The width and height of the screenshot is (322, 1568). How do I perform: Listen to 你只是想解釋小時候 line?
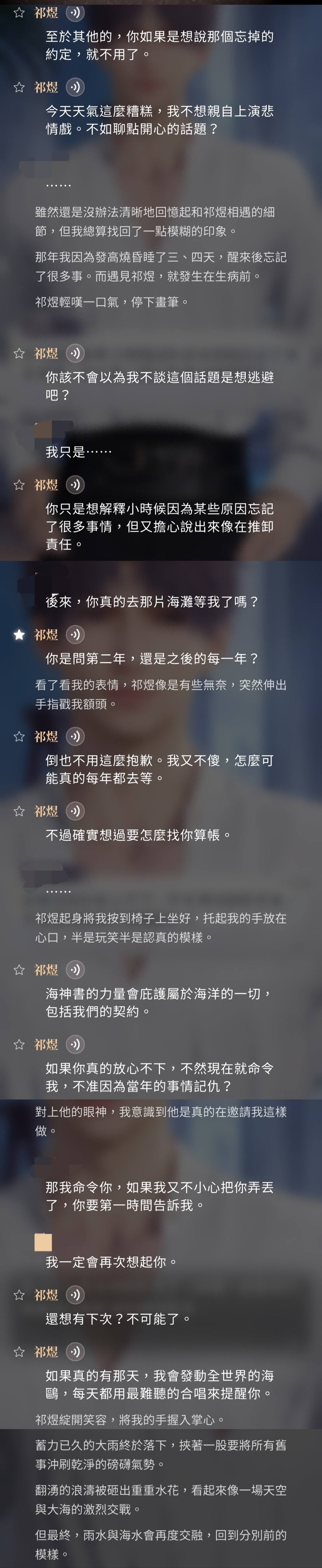75,485
